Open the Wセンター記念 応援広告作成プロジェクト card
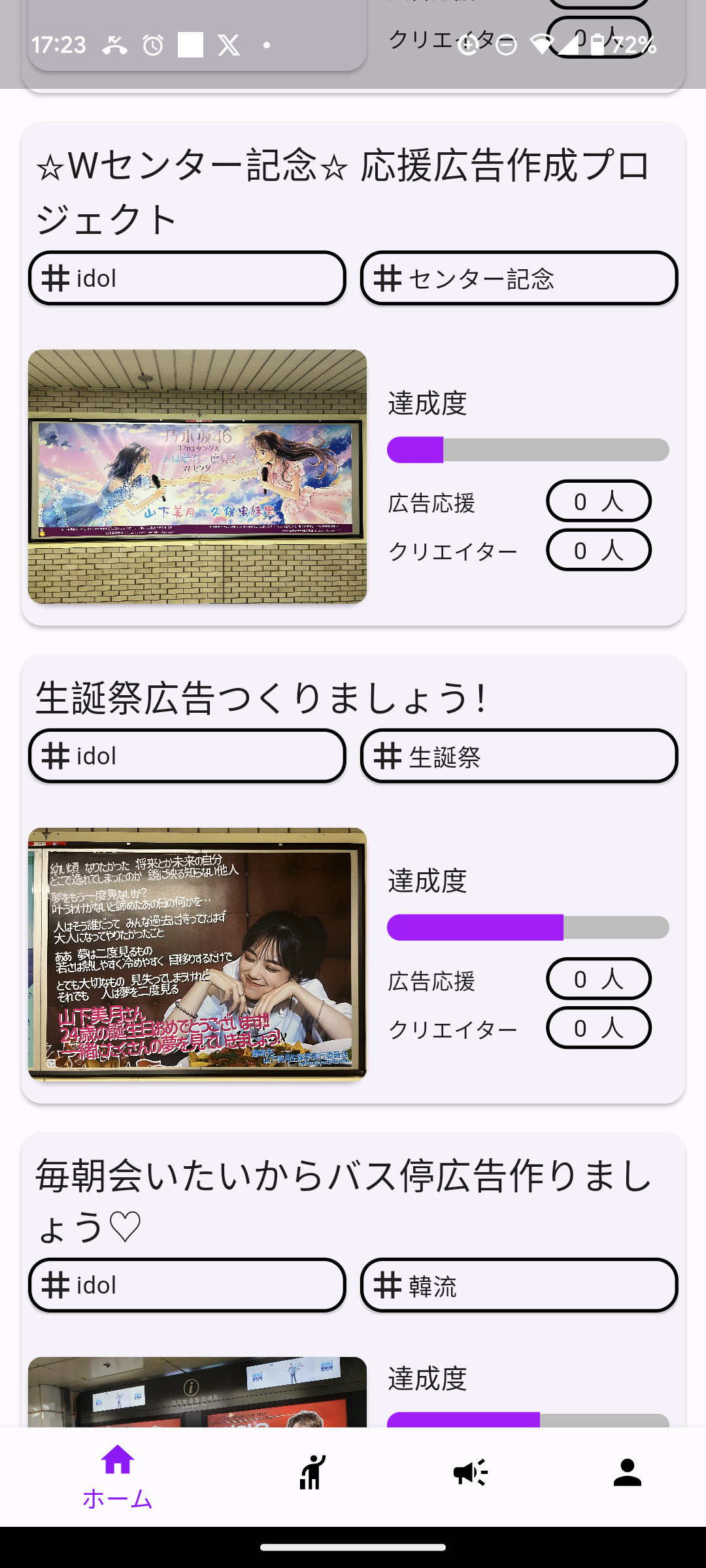This screenshot has height=1568, width=706. coord(343,191)
